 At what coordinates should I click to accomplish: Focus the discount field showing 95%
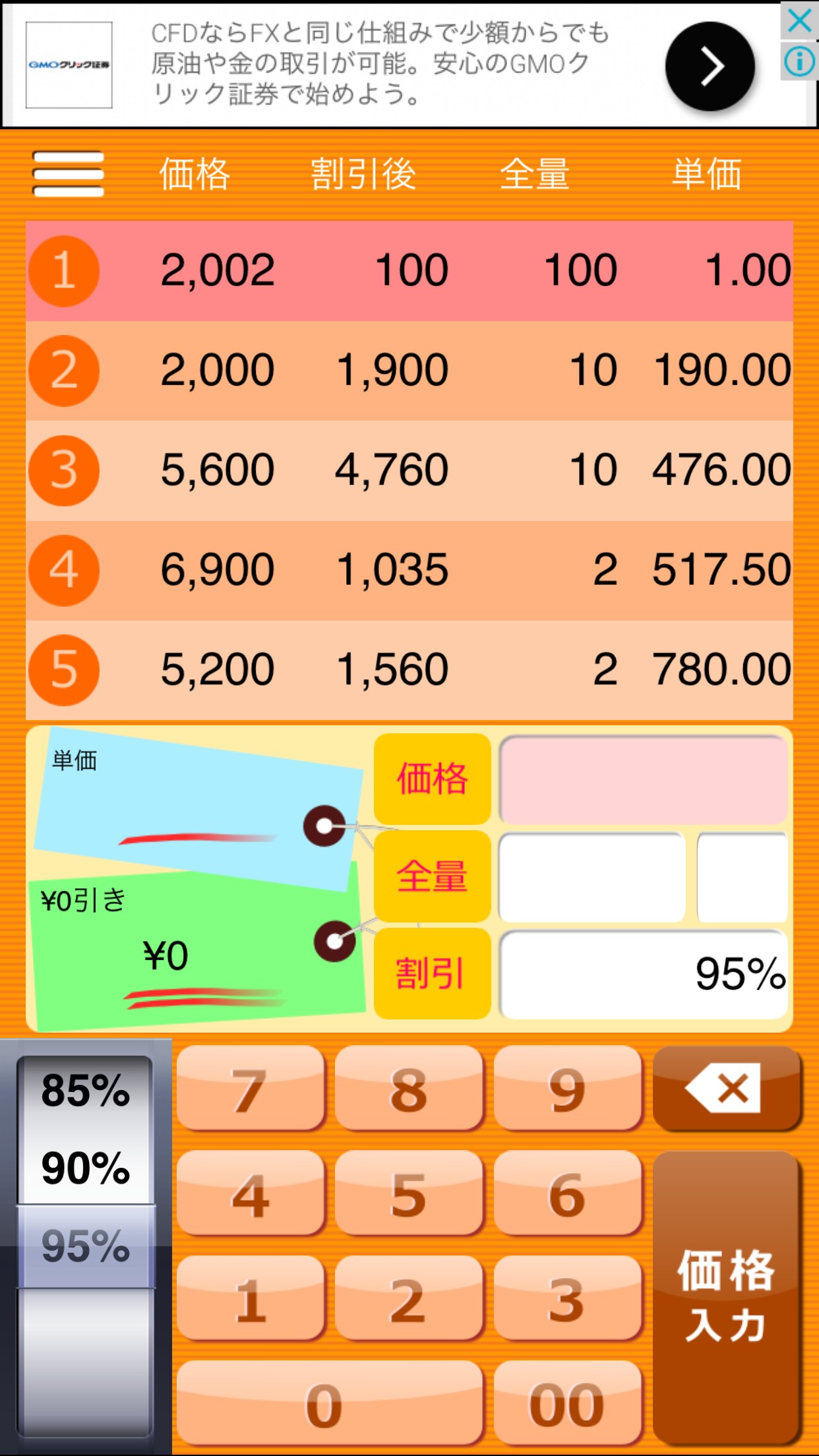[x=644, y=975]
